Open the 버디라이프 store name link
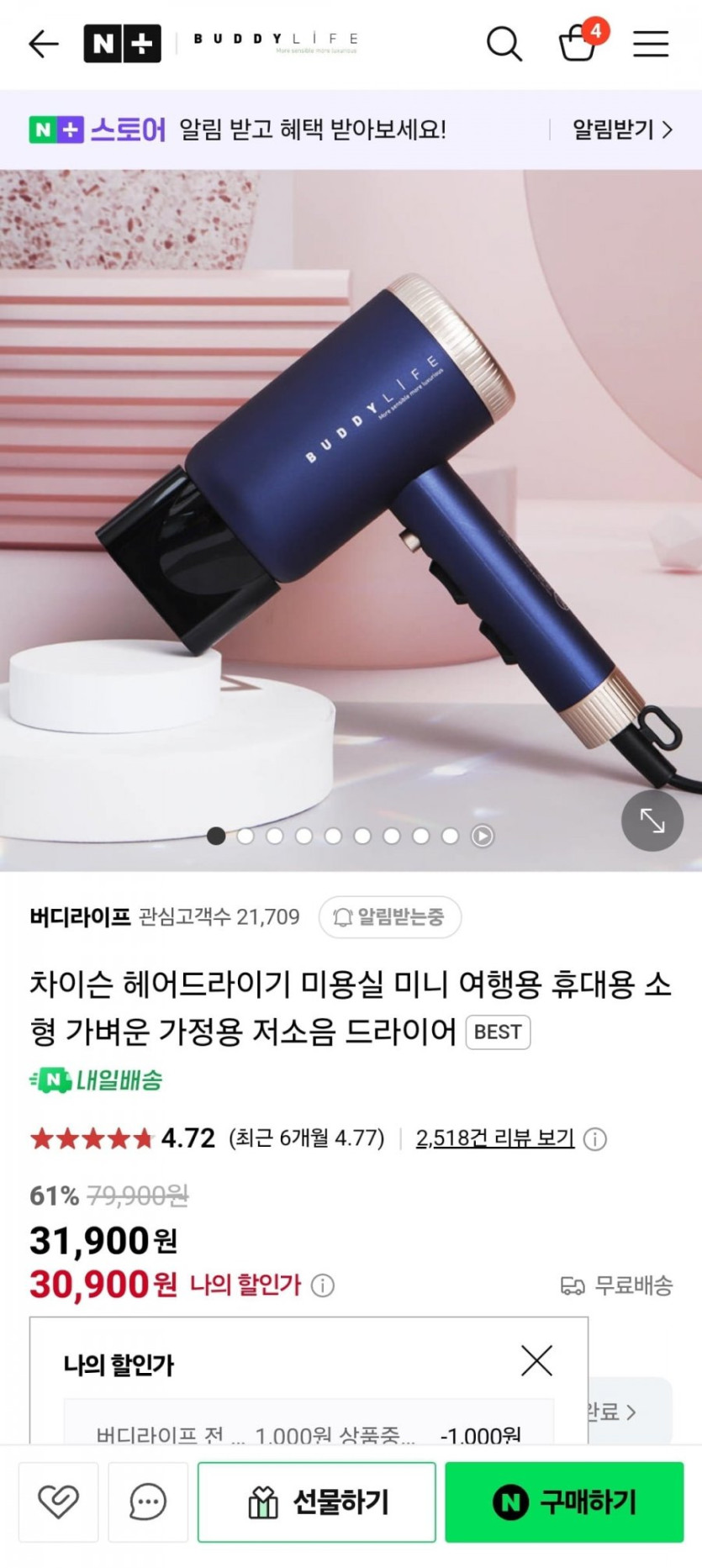 tap(80, 916)
